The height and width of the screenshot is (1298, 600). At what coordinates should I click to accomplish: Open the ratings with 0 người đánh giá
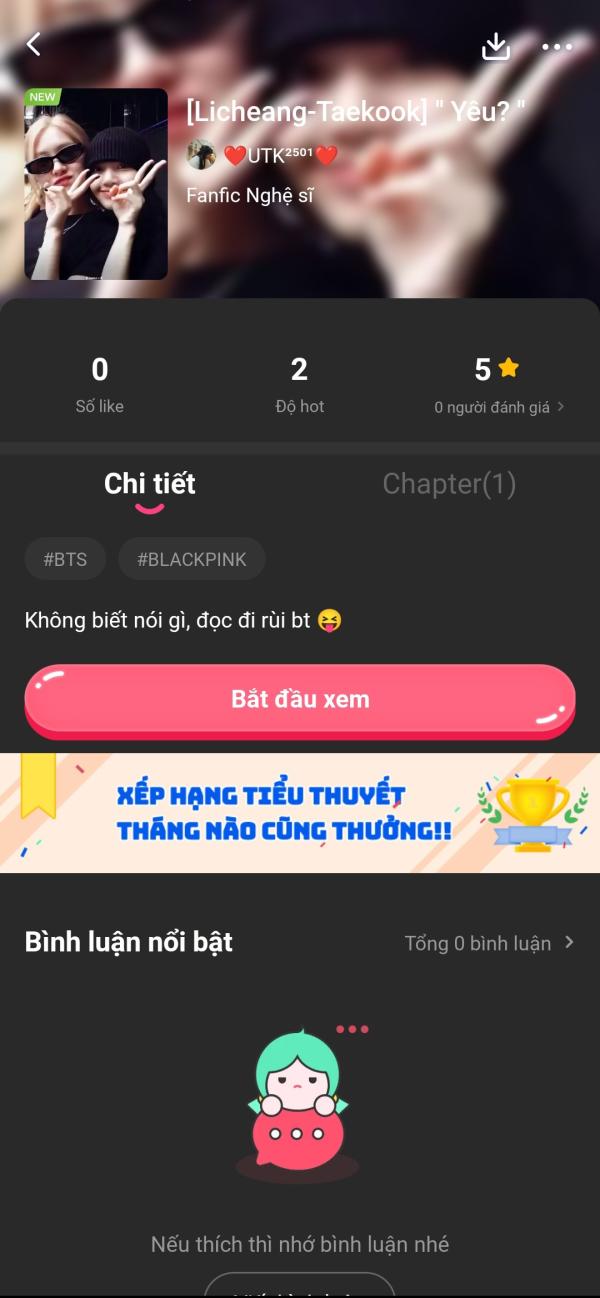click(498, 407)
